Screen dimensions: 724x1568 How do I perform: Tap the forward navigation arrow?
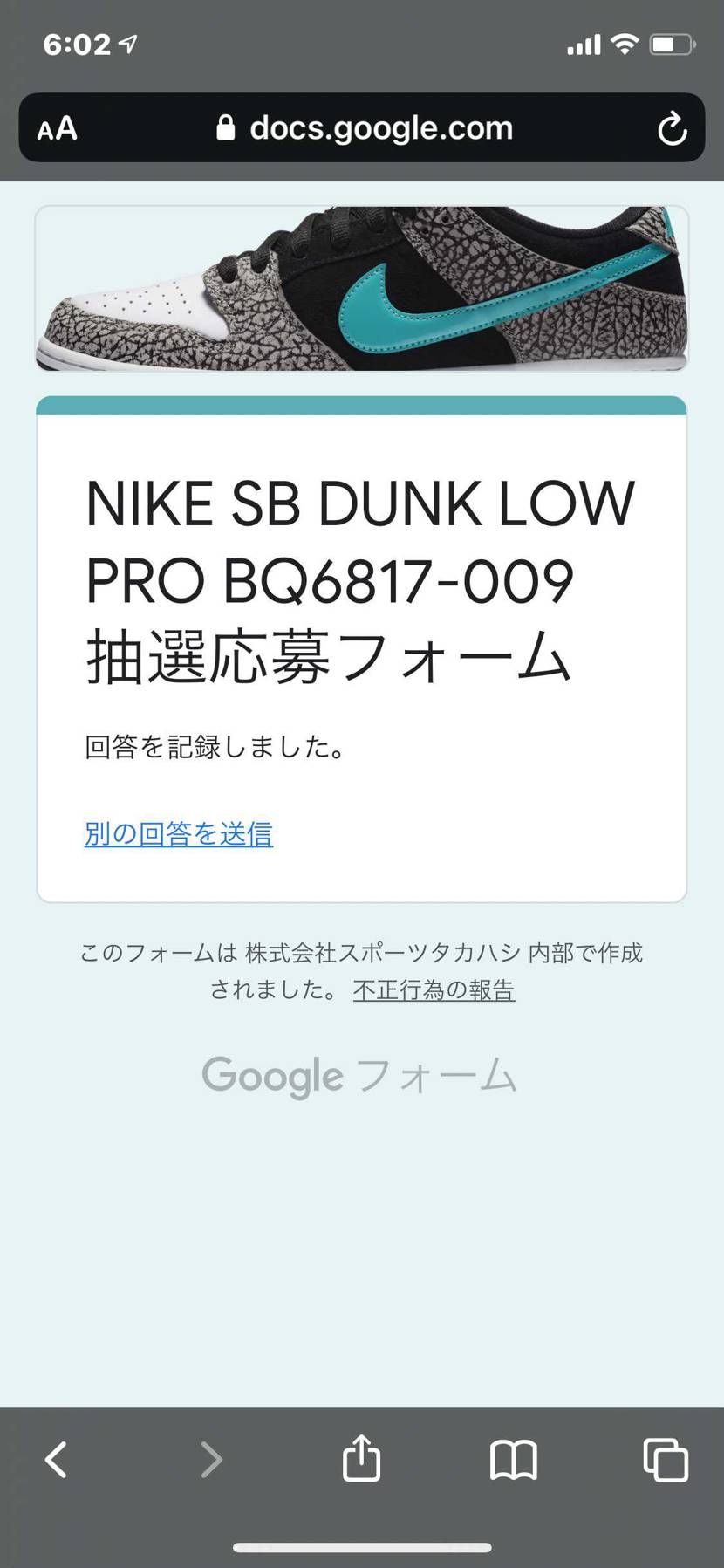click(209, 1458)
